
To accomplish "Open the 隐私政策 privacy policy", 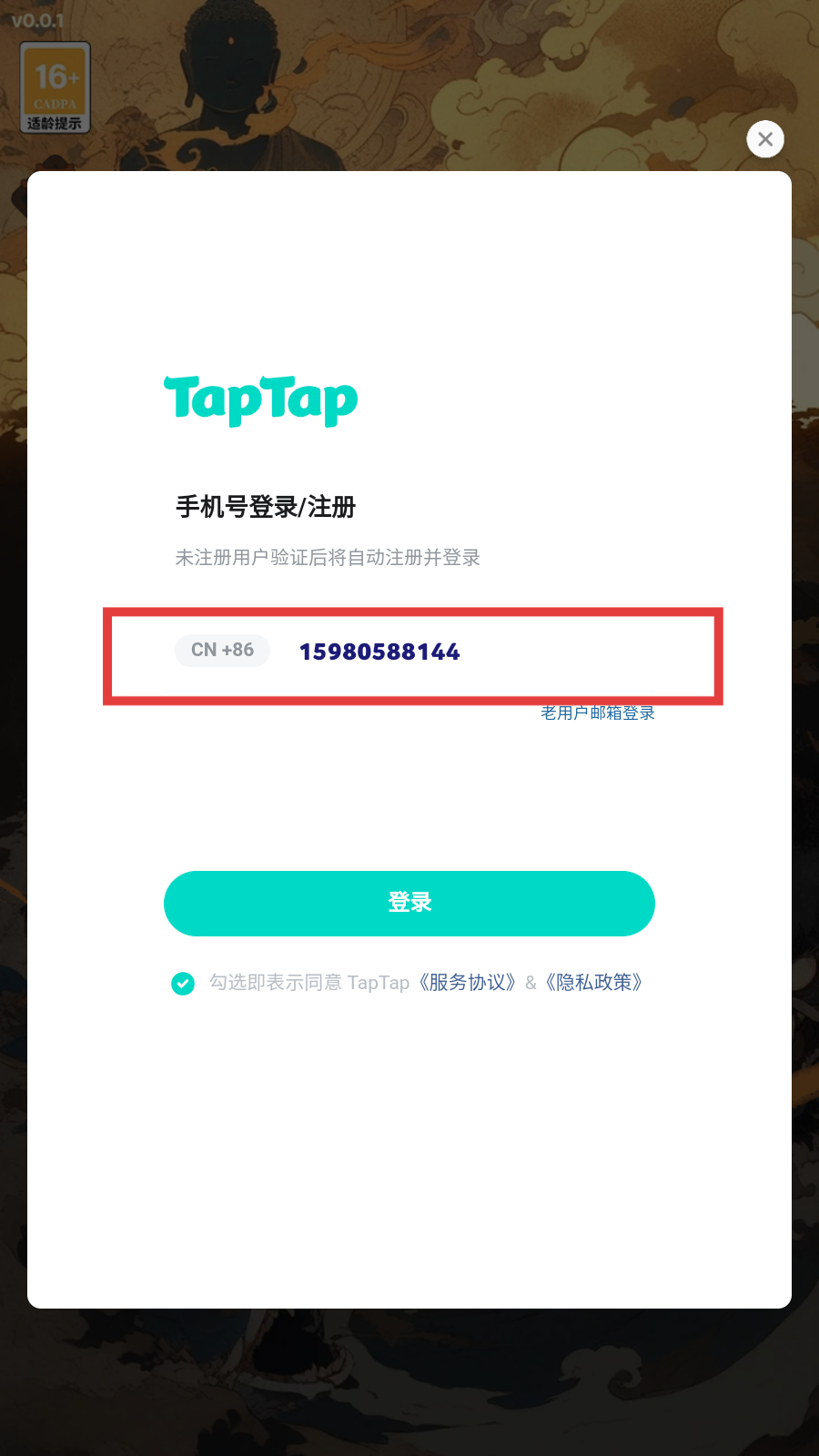I will 594,983.
